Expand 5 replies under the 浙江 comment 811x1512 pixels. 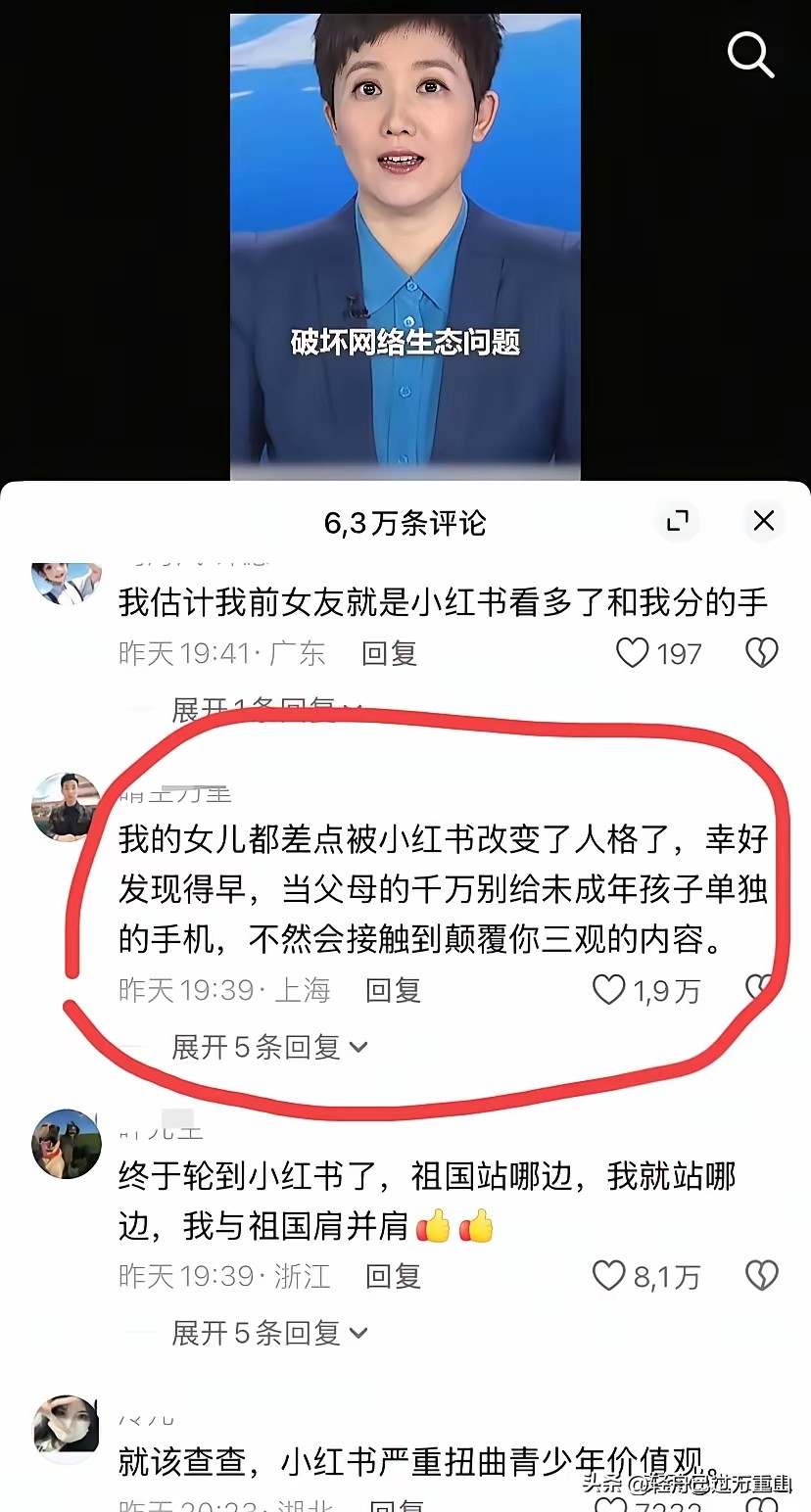click(x=269, y=1332)
